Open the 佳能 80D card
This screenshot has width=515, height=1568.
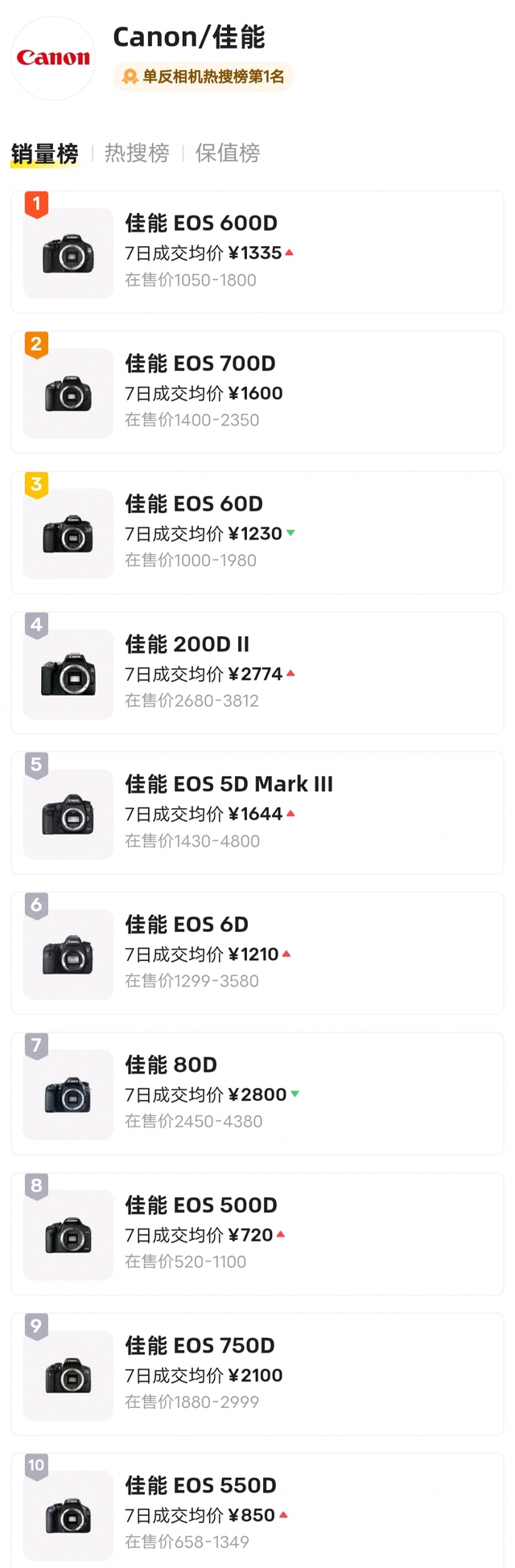257,1094
